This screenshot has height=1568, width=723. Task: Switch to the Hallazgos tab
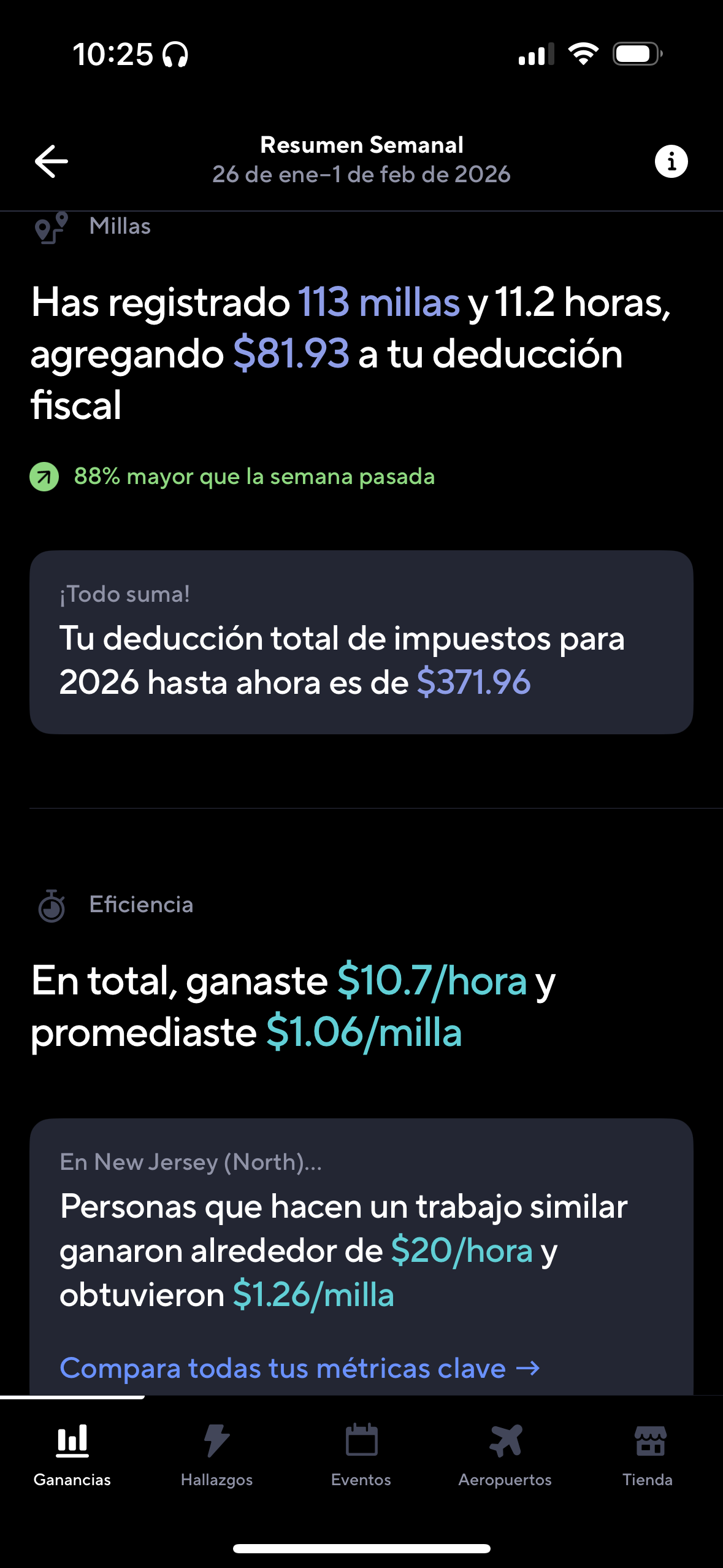pos(216,1455)
